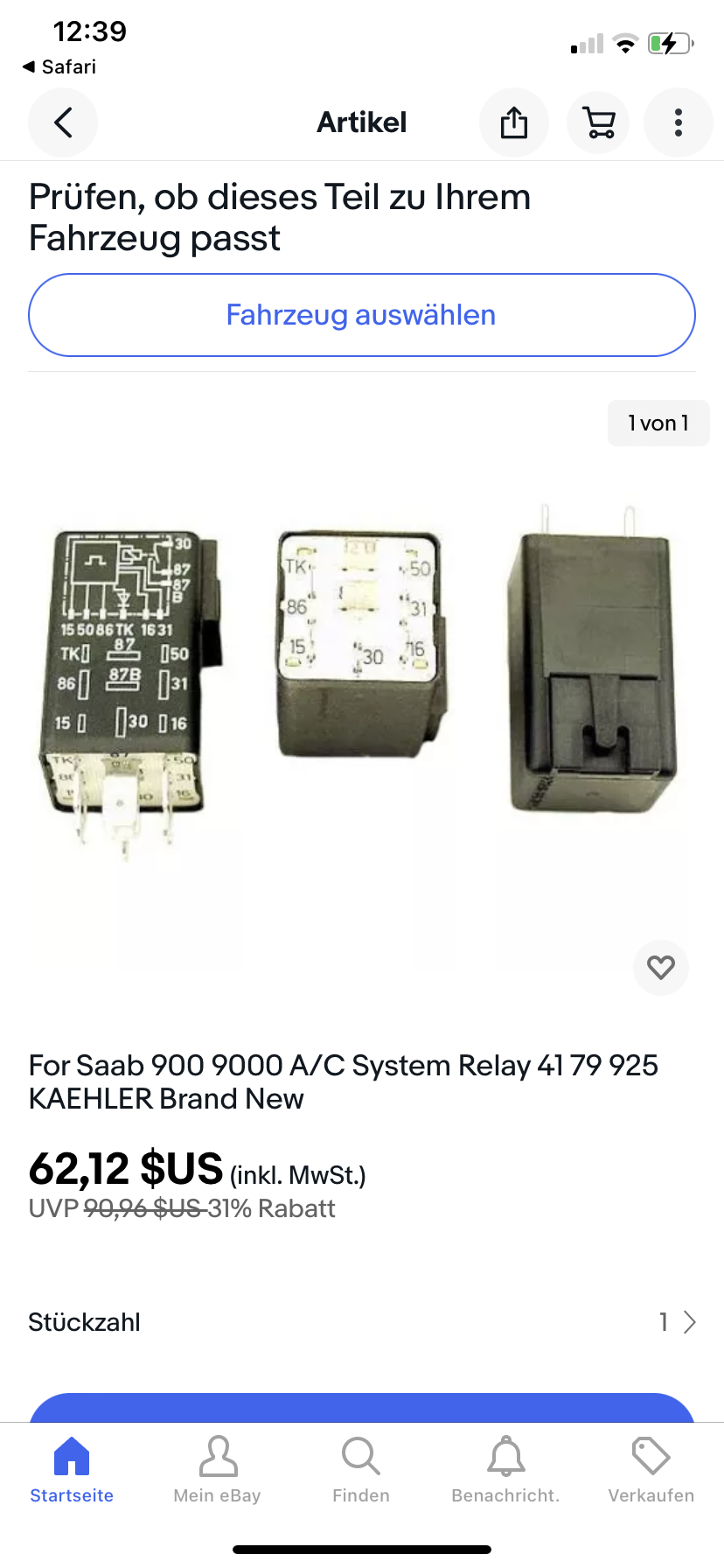Open the Finden search tab
The width and height of the screenshot is (724, 1568).
coord(361,1470)
